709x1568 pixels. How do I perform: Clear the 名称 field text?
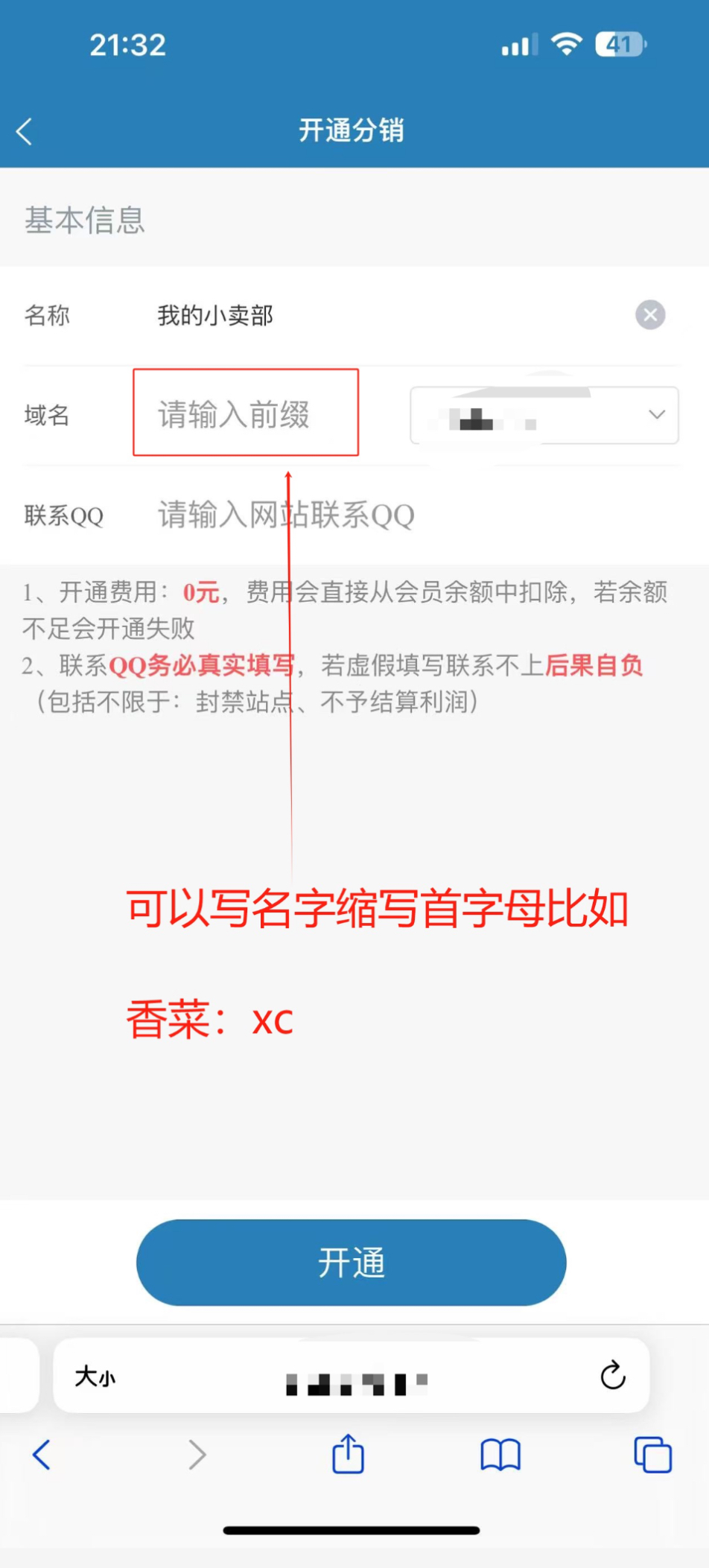[x=649, y=314]
